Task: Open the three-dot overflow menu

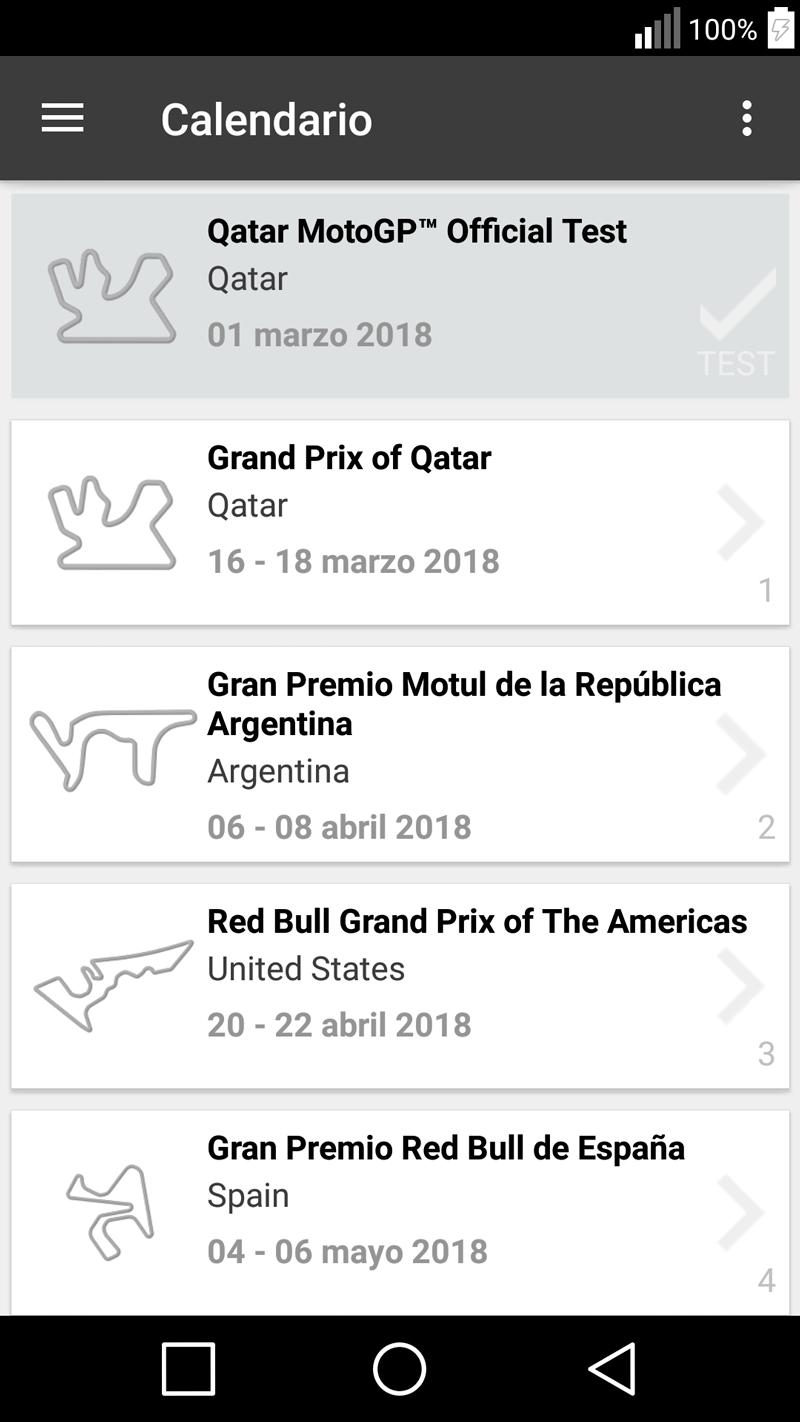Action: pyautogui.click(x=746, y=118)
